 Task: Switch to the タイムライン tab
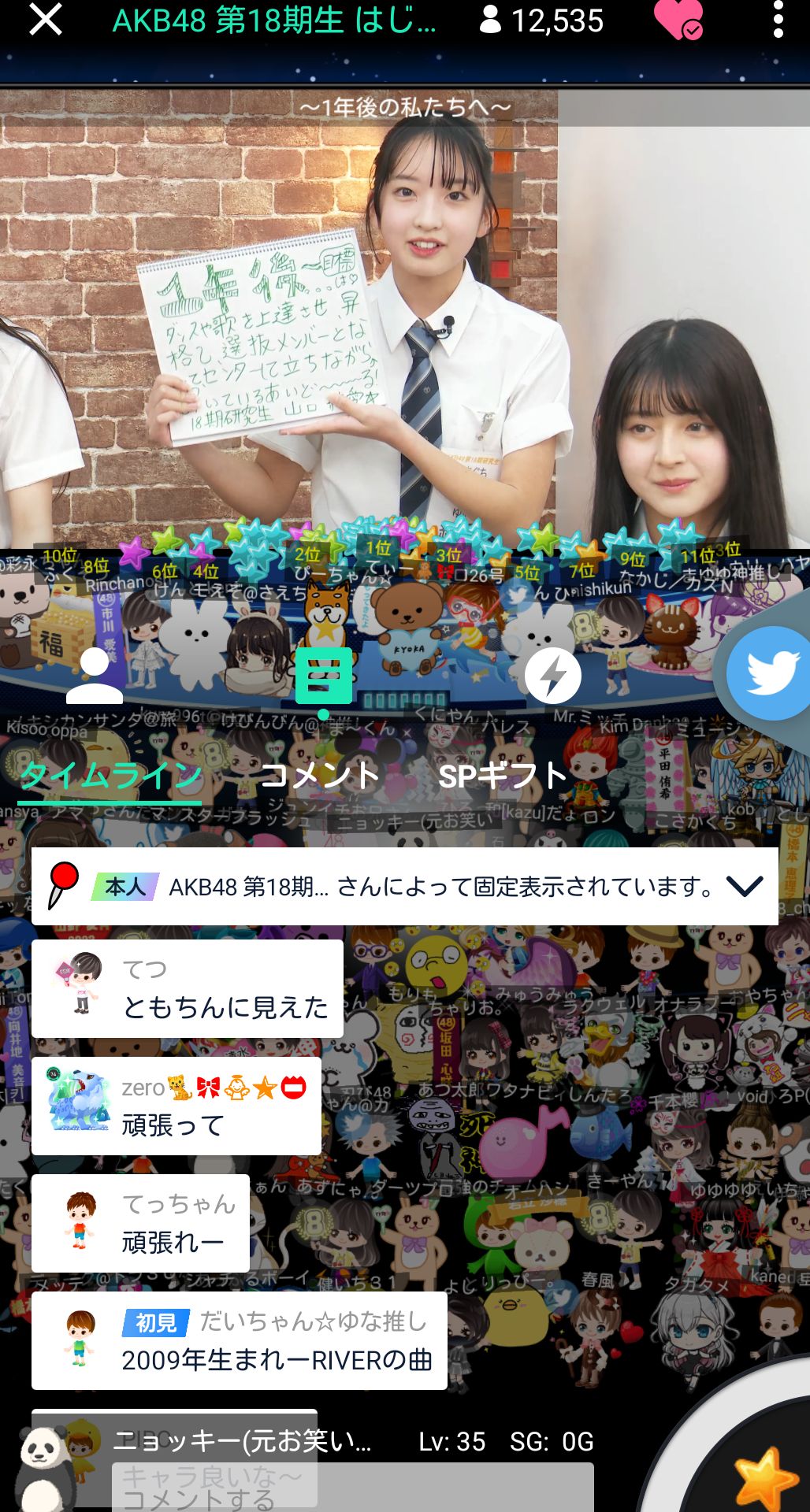pos(110,776)
